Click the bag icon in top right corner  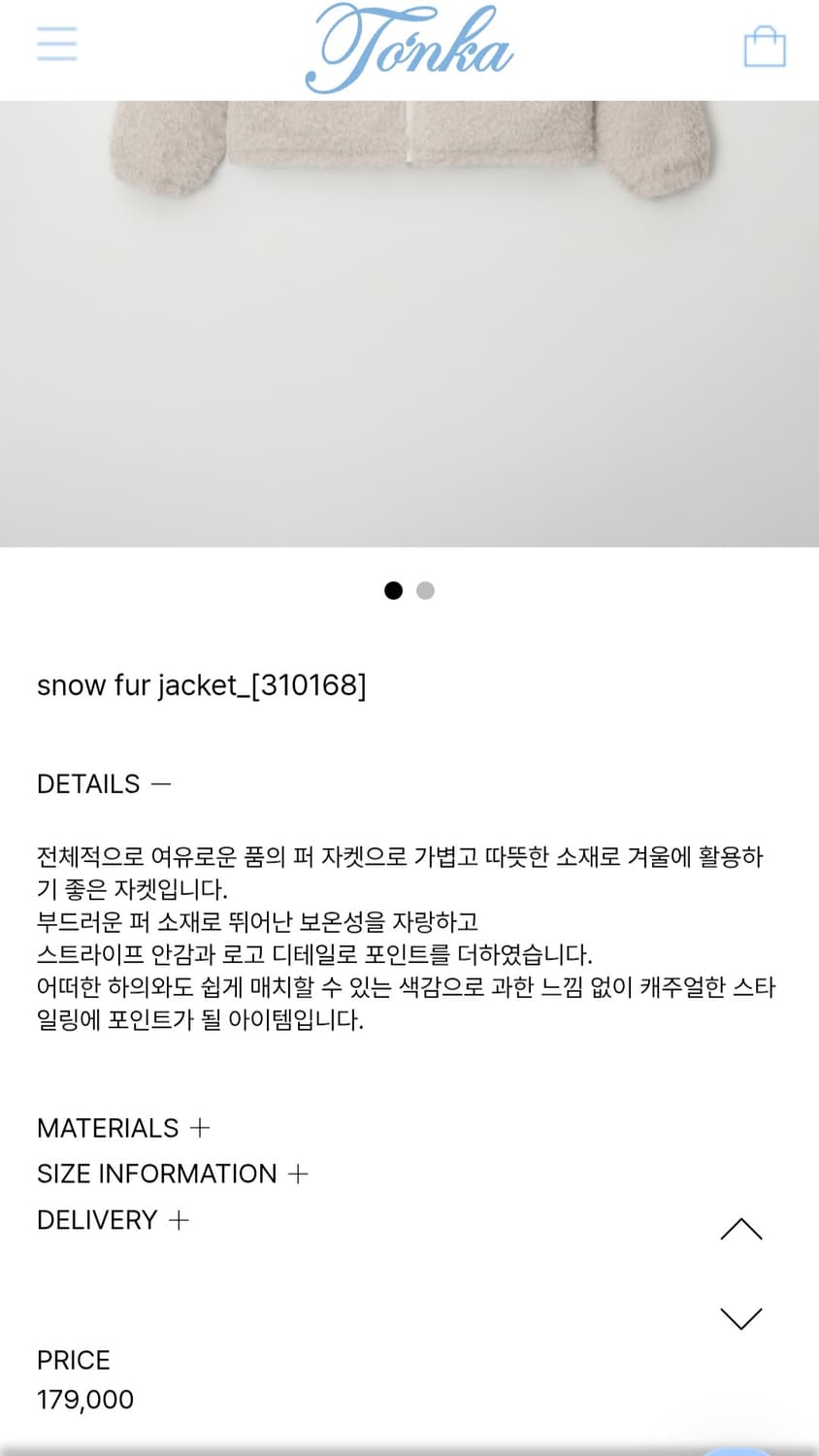click(765, 49)
